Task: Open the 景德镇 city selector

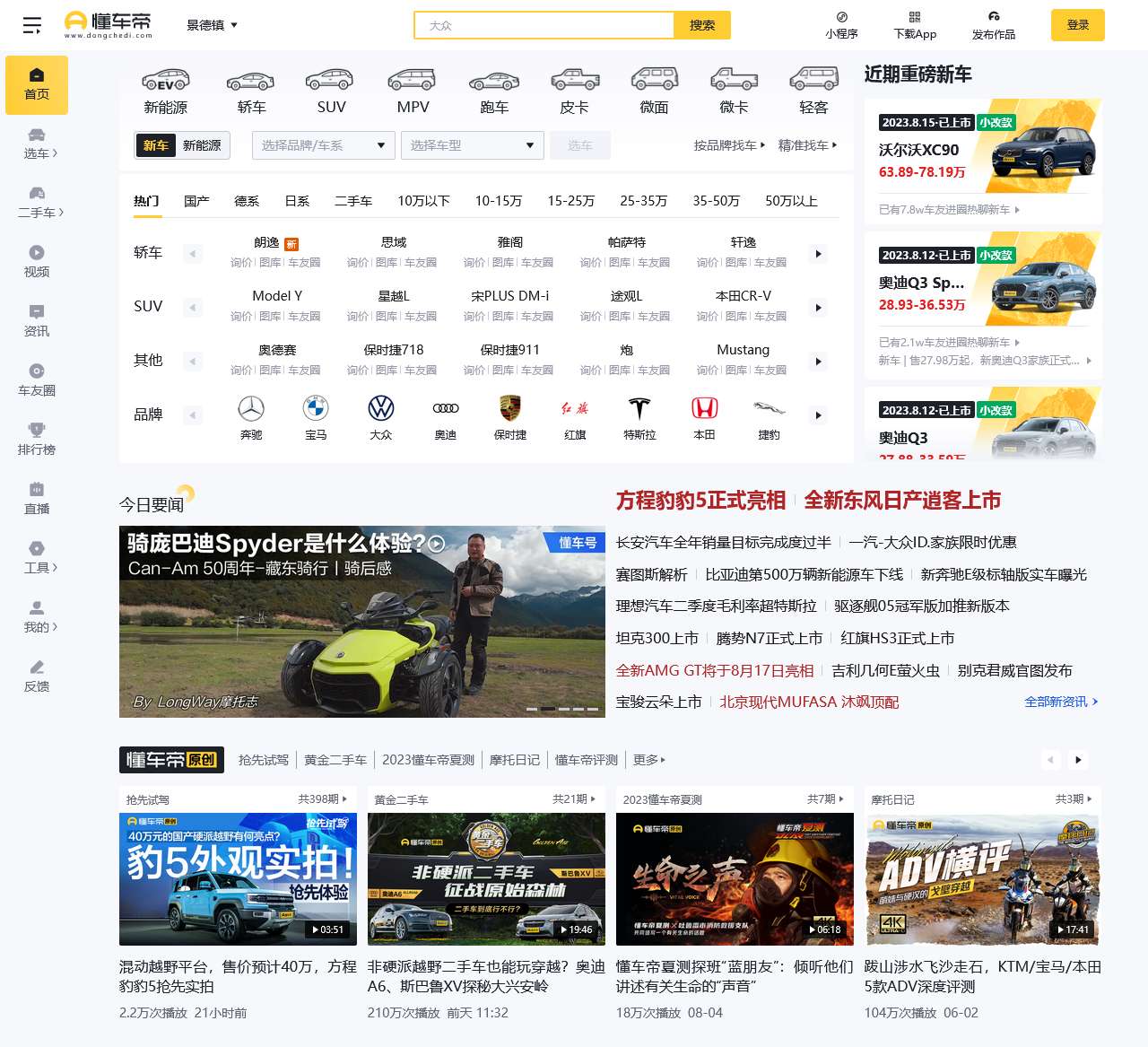Action: point(212,25)
